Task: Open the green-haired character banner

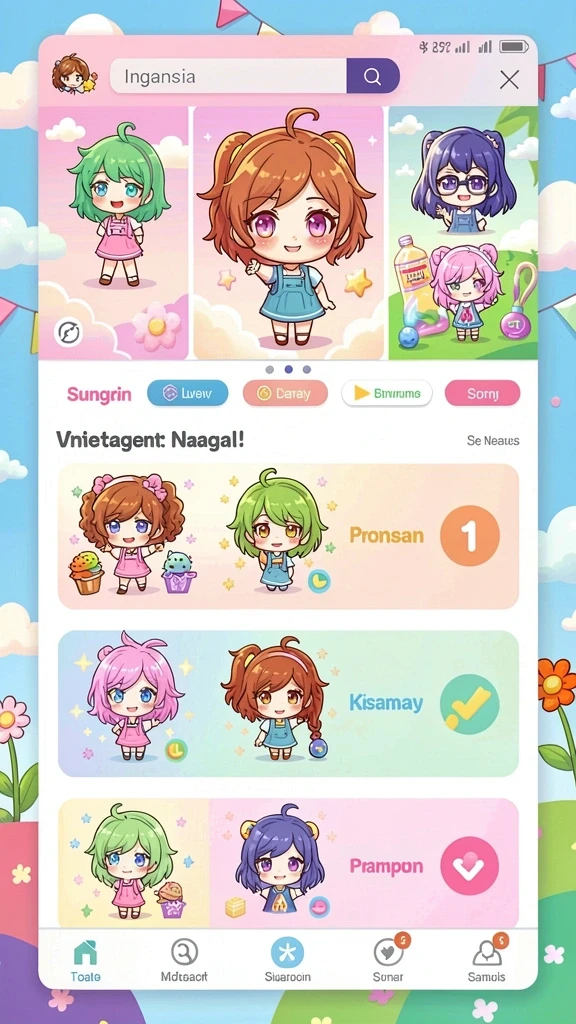Action: [114, 232]
